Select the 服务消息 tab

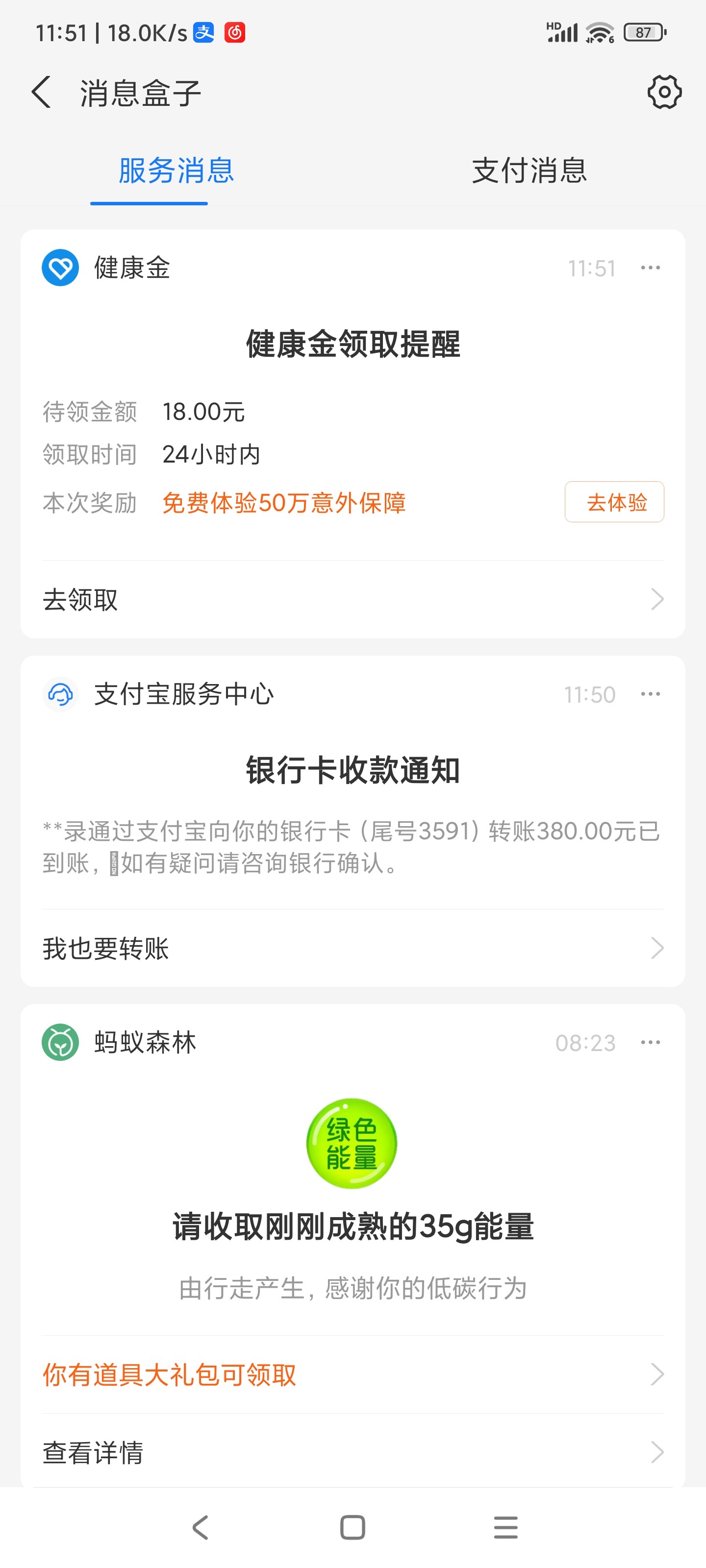[x=176, y=171]
